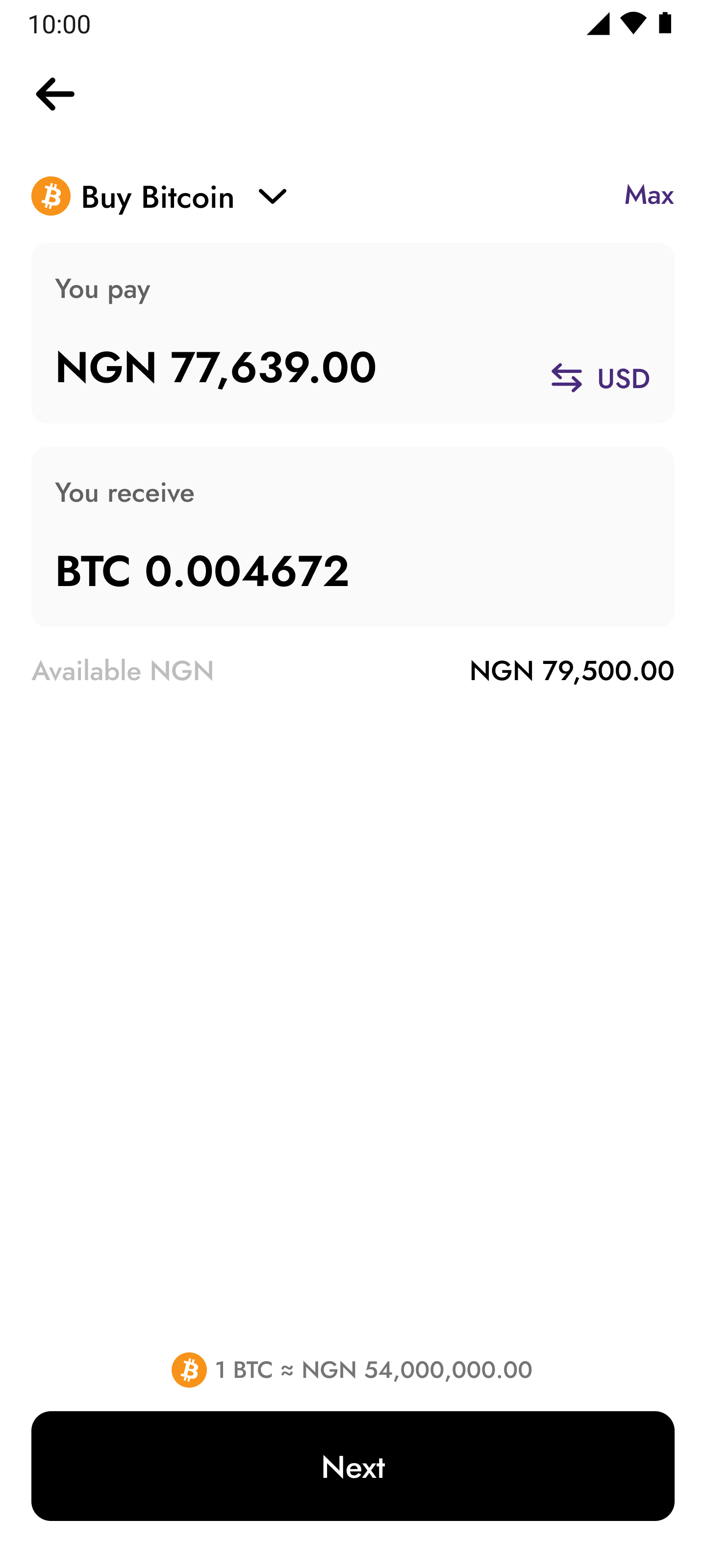This screenshot has width=706, height=1568.
Task: Edit the You pay NGN amount
Action: pos(216,367)
